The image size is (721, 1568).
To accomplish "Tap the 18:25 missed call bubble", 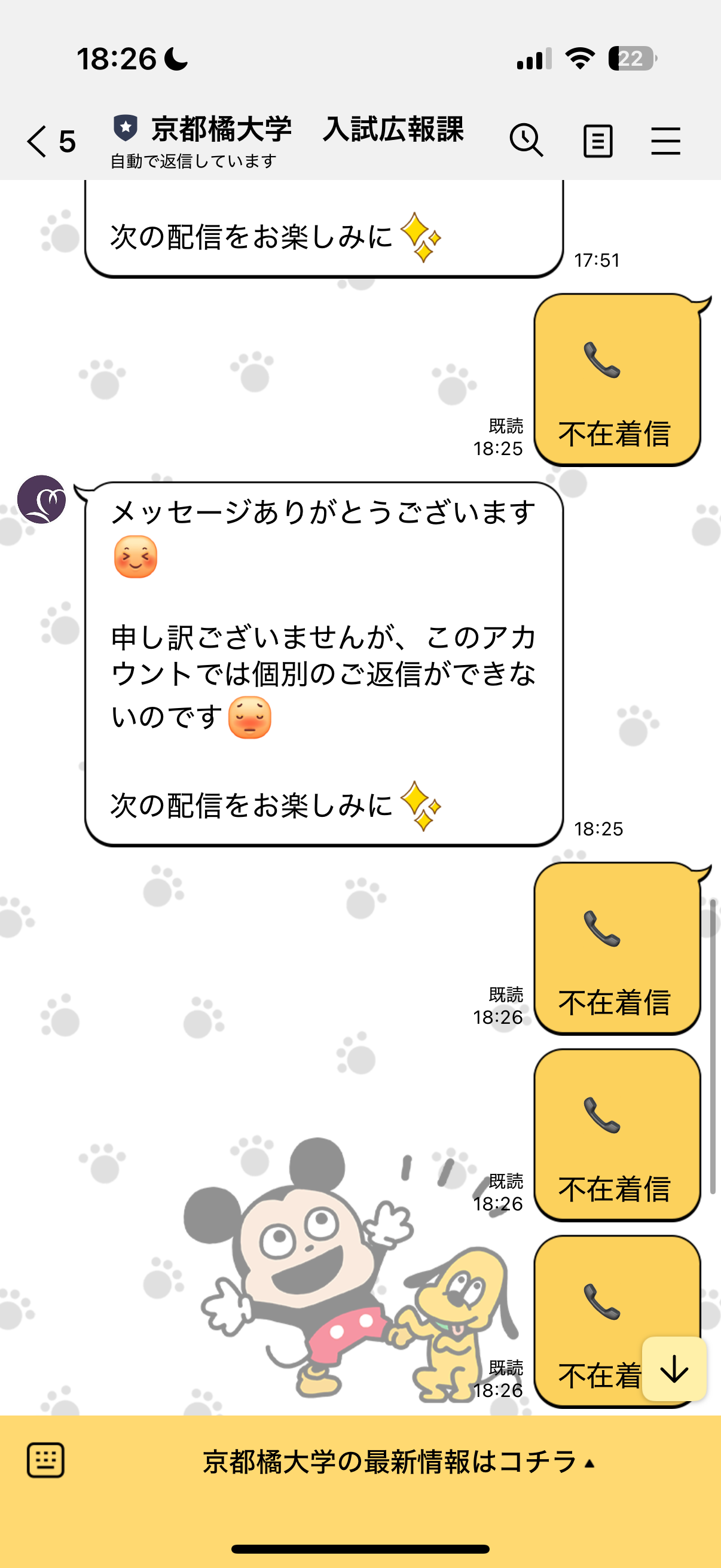I will pyautogui.click(x=617, y=380).
